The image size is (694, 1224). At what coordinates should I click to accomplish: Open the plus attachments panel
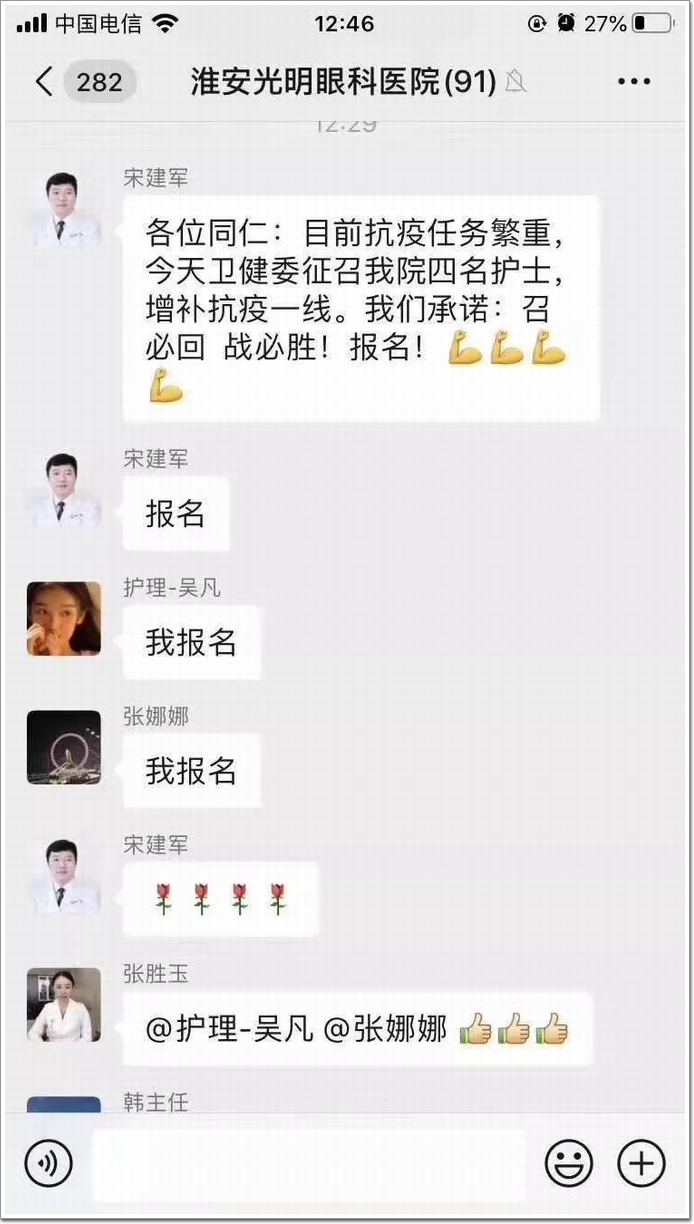click(x=641, y=1163)
